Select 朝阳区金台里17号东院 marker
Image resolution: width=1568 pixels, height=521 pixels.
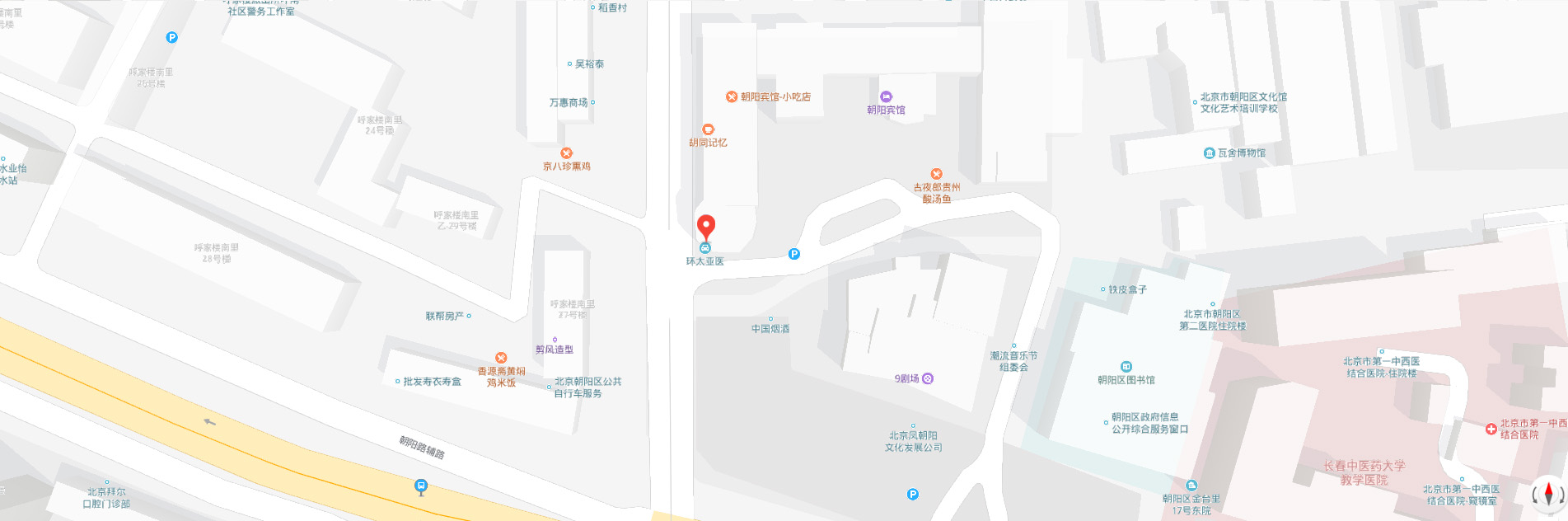coord(1191,486)
